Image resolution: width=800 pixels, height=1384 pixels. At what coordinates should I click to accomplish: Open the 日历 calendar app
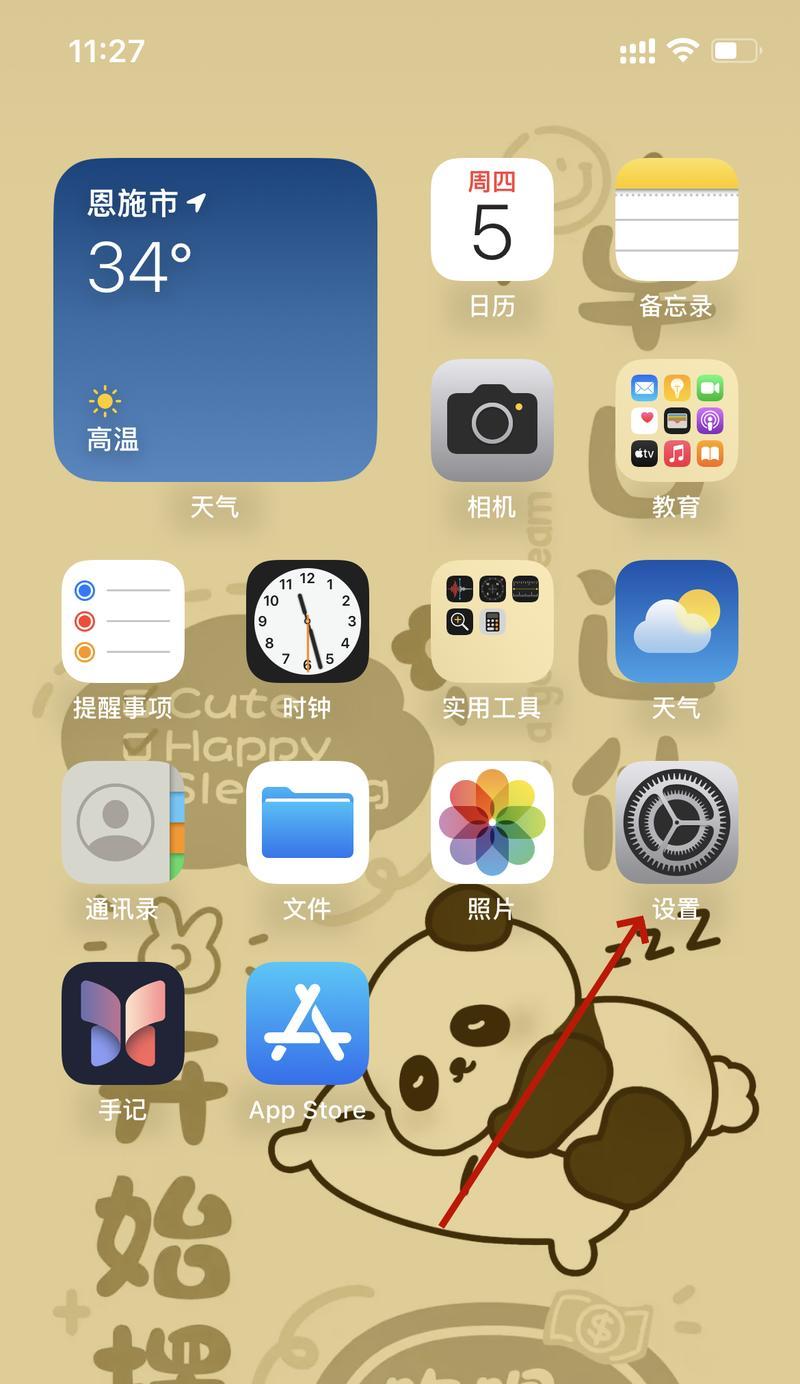click(x=491, y=220)
